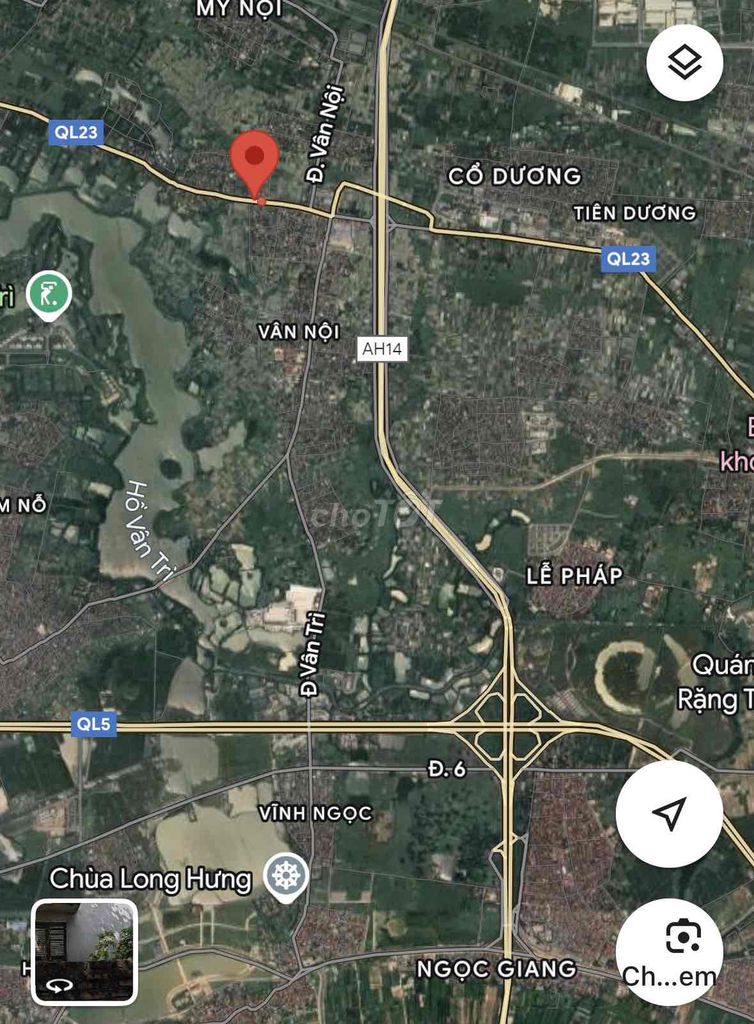This screenshot has height=1024, width=754.
Task: Center map on my current location
Action: (x=669, y=813)
